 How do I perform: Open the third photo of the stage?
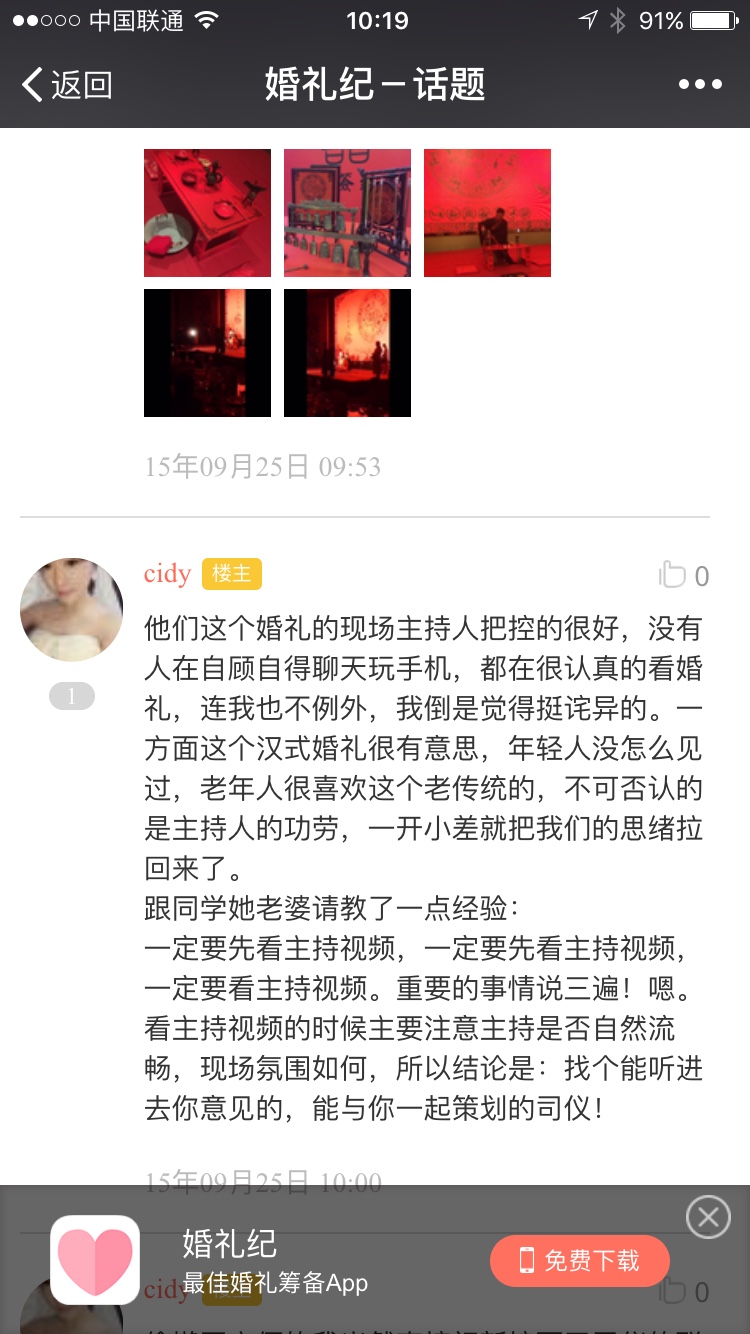pyautogui.click(x=487, y=213)
